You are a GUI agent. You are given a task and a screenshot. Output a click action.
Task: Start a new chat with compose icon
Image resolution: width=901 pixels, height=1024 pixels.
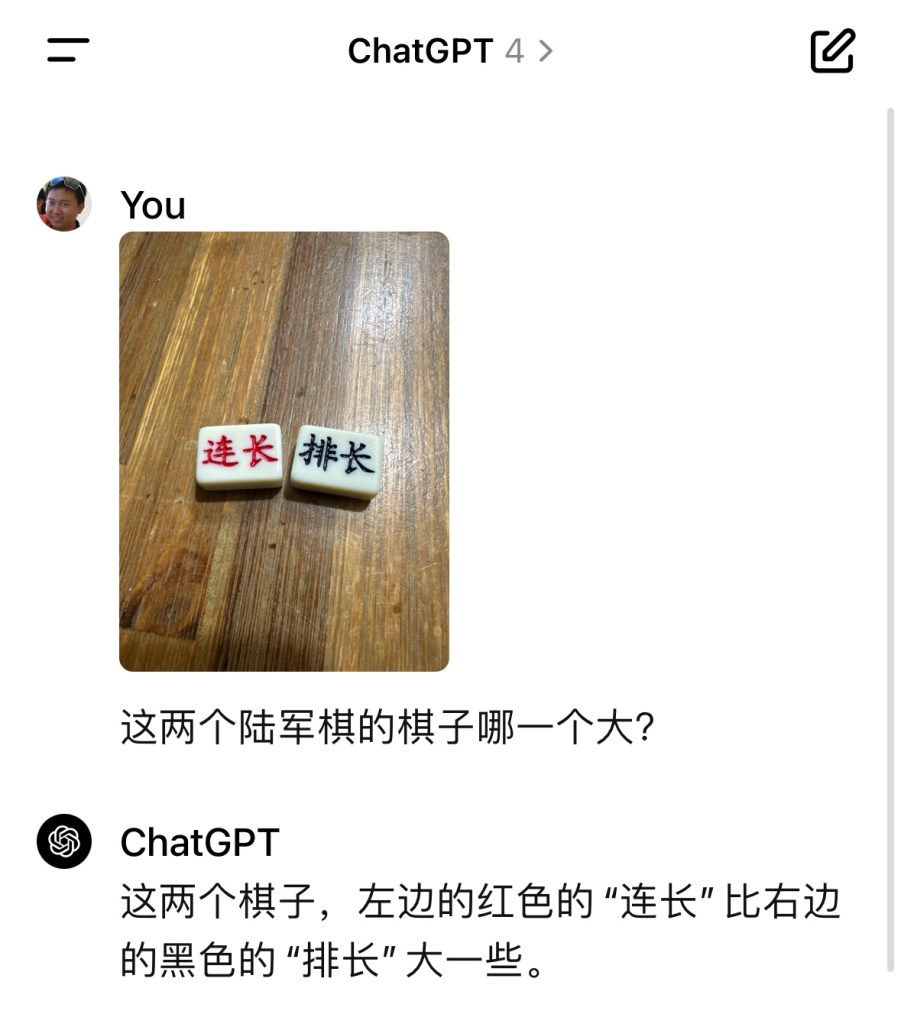point(832,51)
